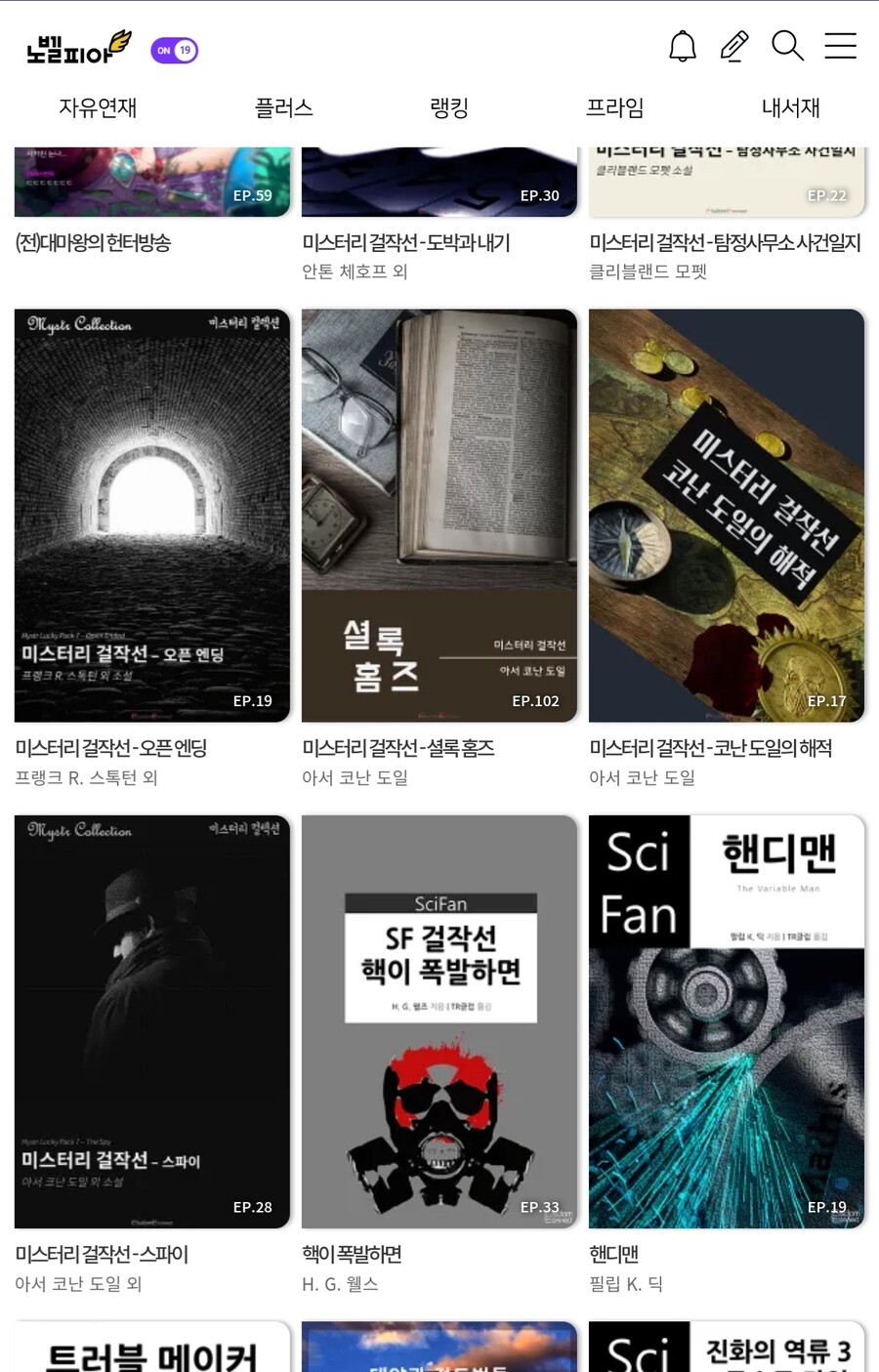Viewport: 879px width, 1372px height.
Task: Switch to the 자유연재 tab
Action: (x=98, y=107)
